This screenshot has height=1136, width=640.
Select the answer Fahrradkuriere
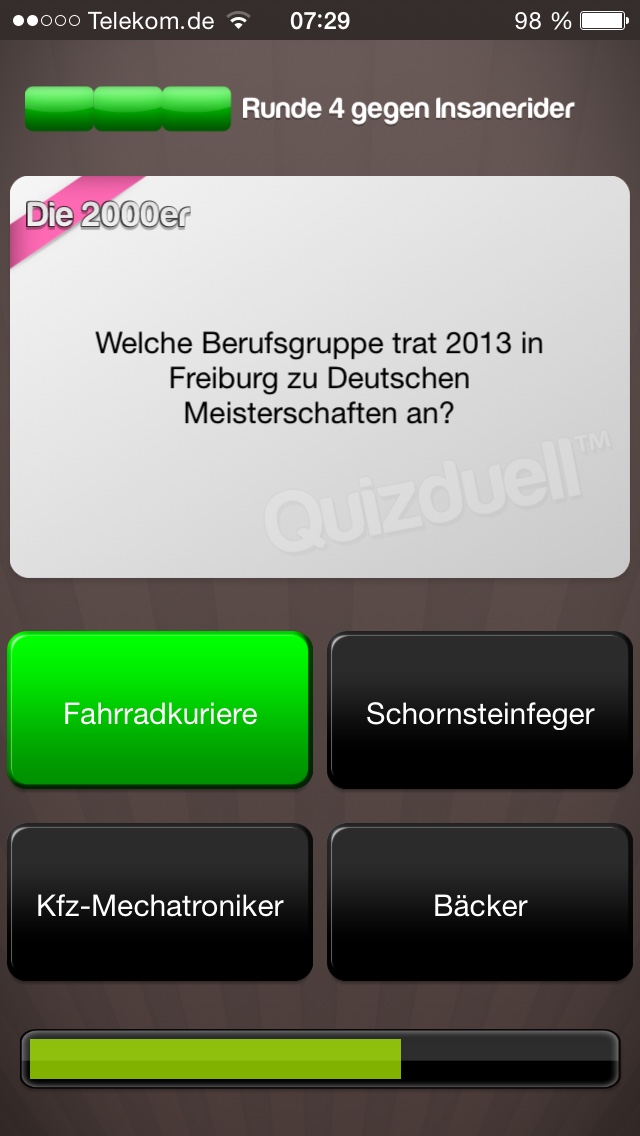160,711
